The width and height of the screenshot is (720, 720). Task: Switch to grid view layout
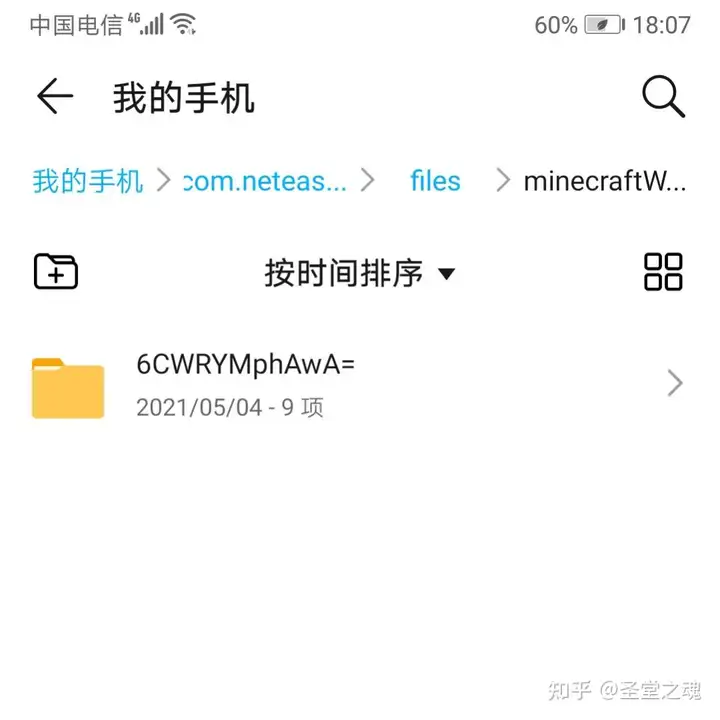tap(663, 271)
